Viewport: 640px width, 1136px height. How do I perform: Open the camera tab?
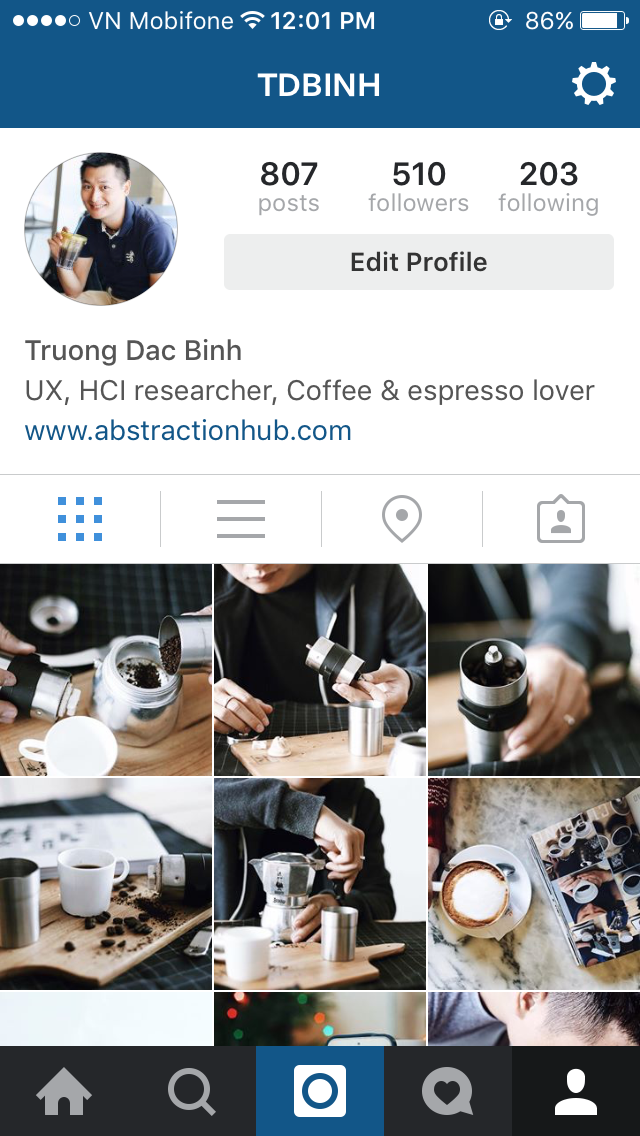(x=320, y=1091)
